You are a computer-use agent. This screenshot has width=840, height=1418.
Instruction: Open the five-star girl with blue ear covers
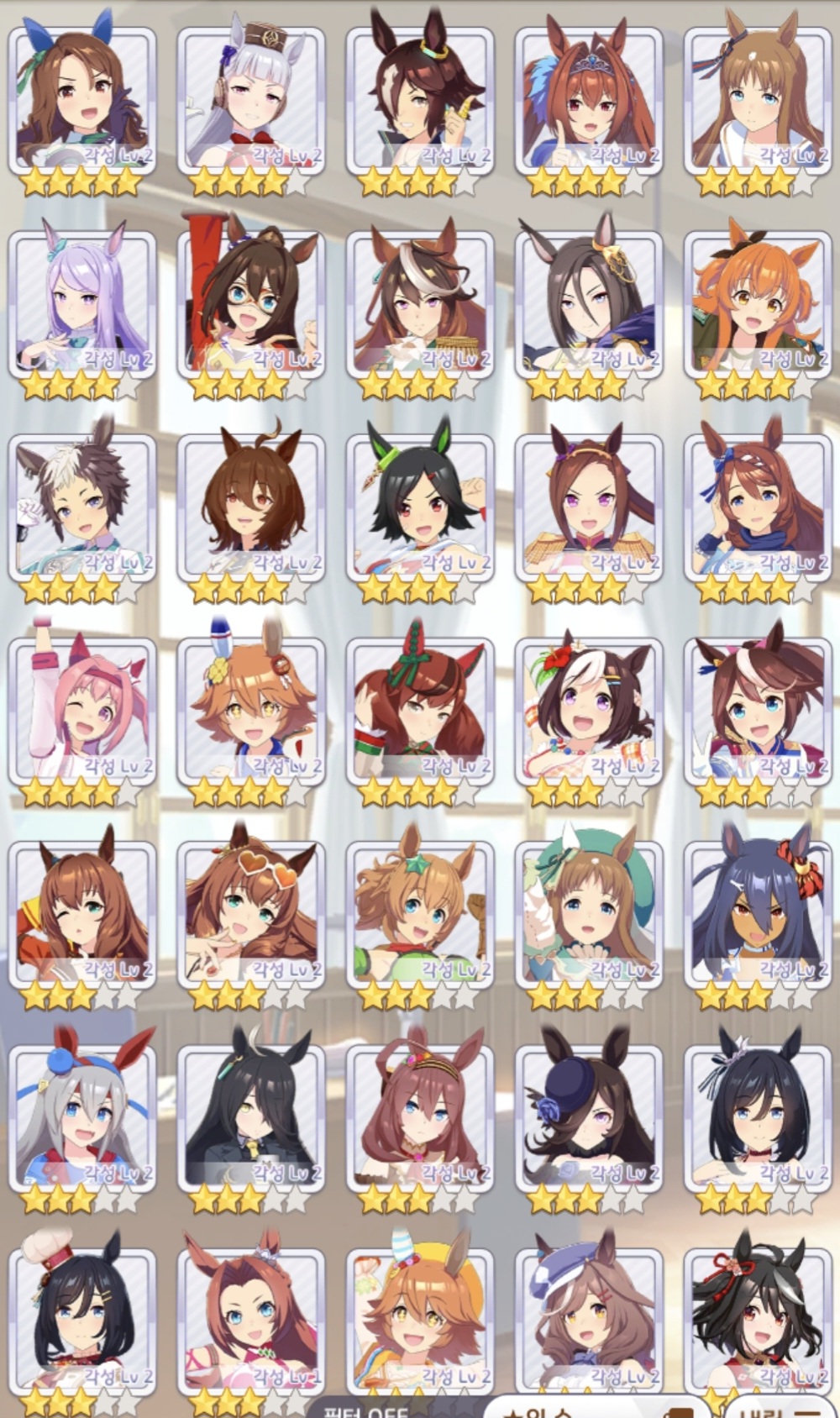pos(81,101)
